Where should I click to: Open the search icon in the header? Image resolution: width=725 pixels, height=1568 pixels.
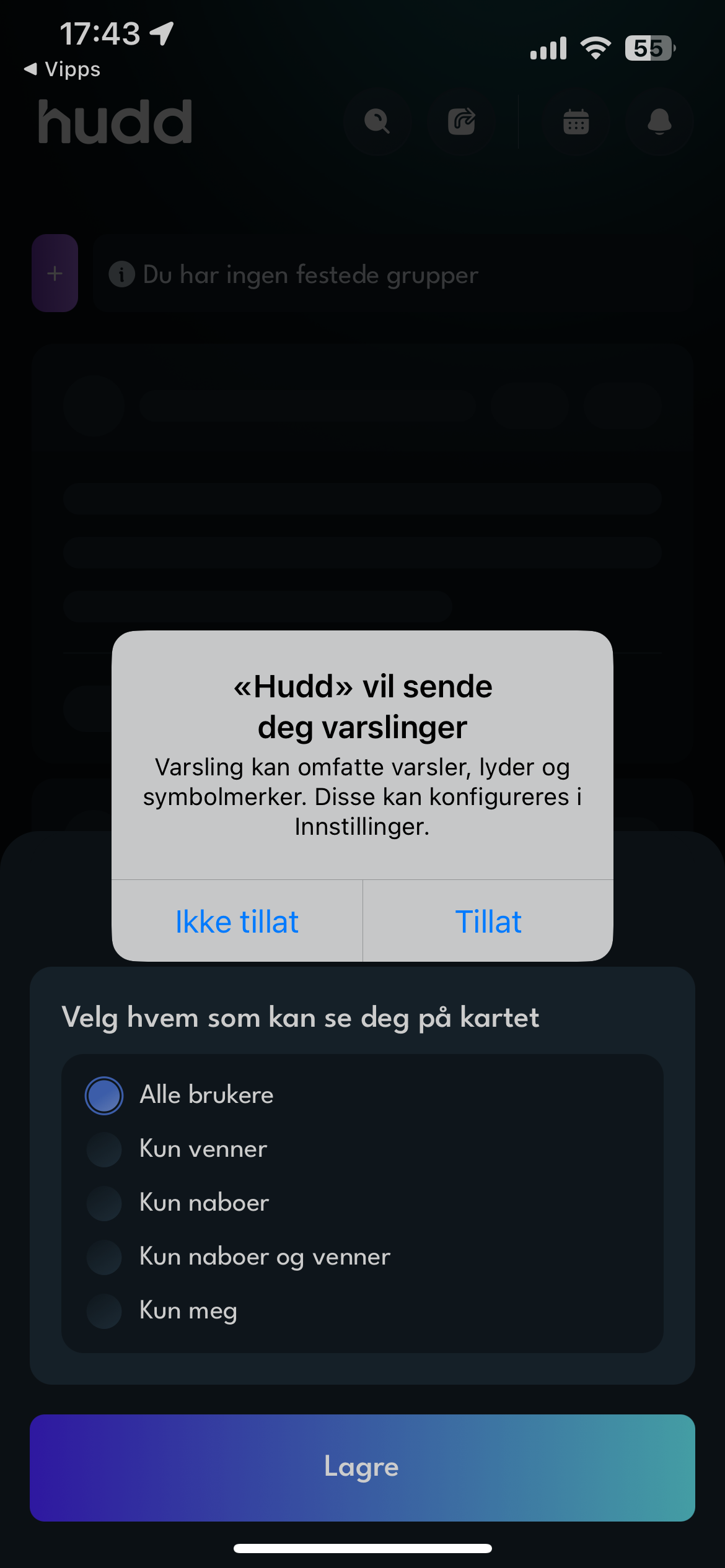pyautogui.click(x=377, y=123)
